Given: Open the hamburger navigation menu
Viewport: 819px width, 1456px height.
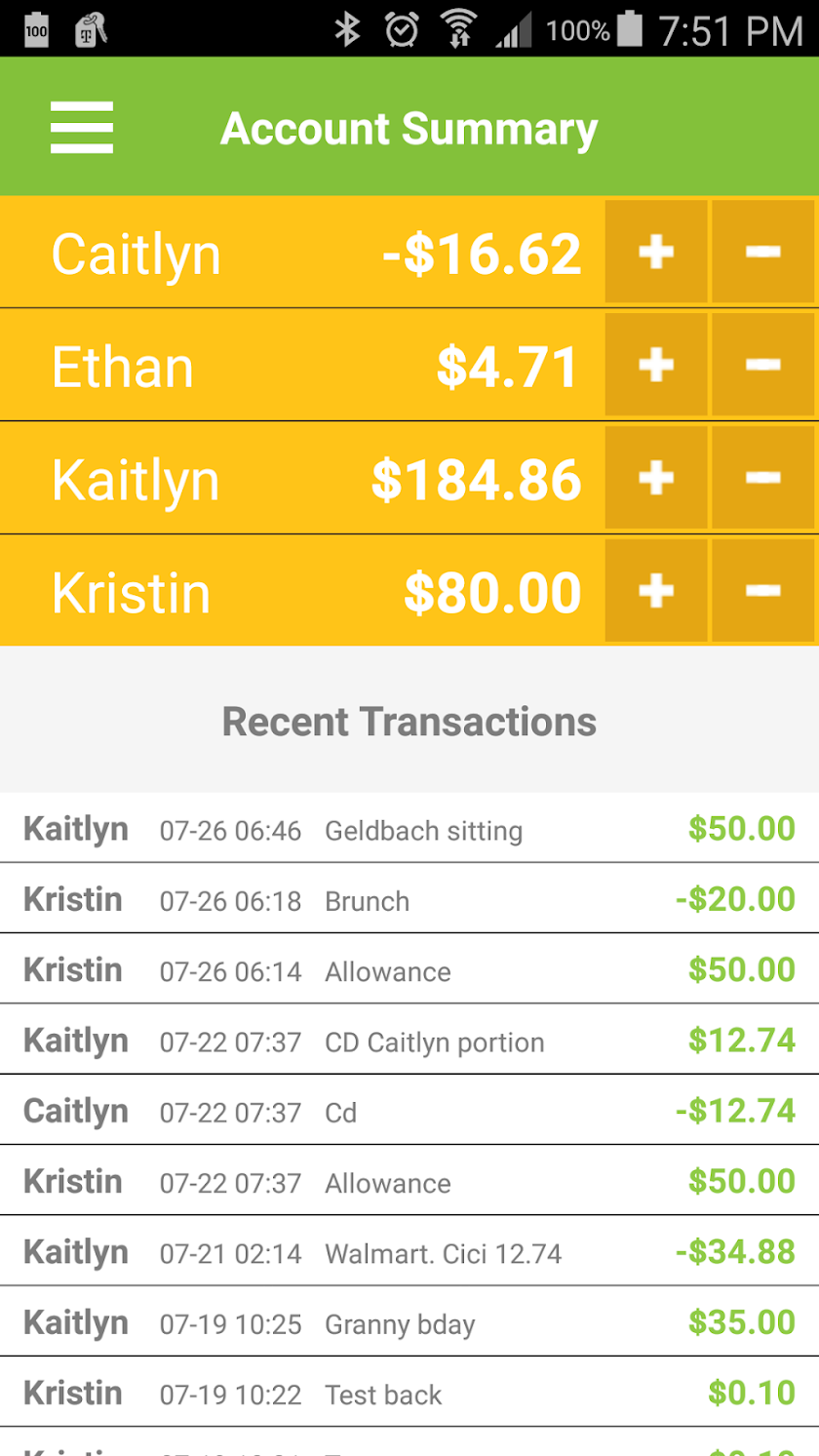Looking at the screenshot, I should click(x=82, y=128).
